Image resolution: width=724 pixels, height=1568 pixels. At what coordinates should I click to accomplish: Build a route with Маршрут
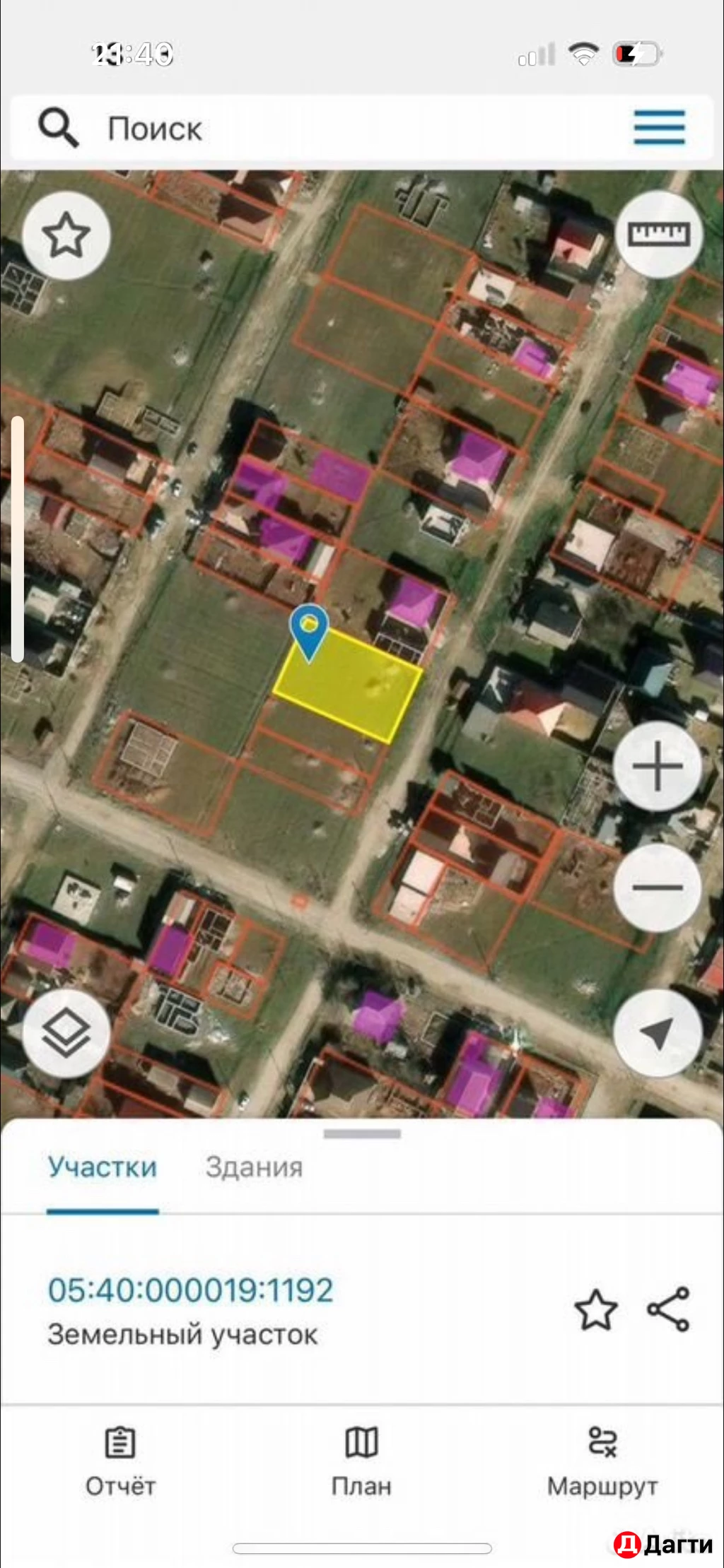tap(602, 1460)
